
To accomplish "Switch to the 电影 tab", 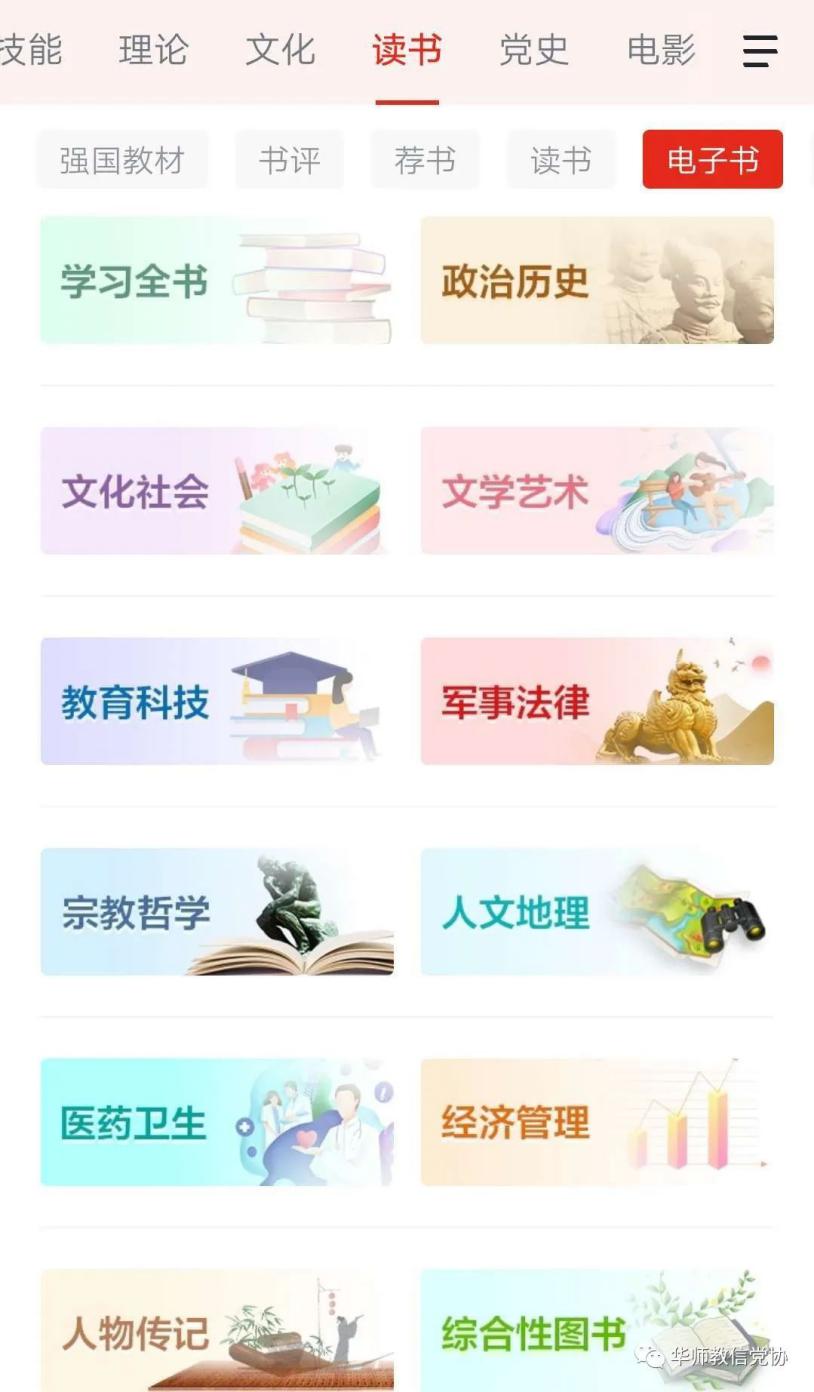I will pyautogui.click(x=661, y=50).
